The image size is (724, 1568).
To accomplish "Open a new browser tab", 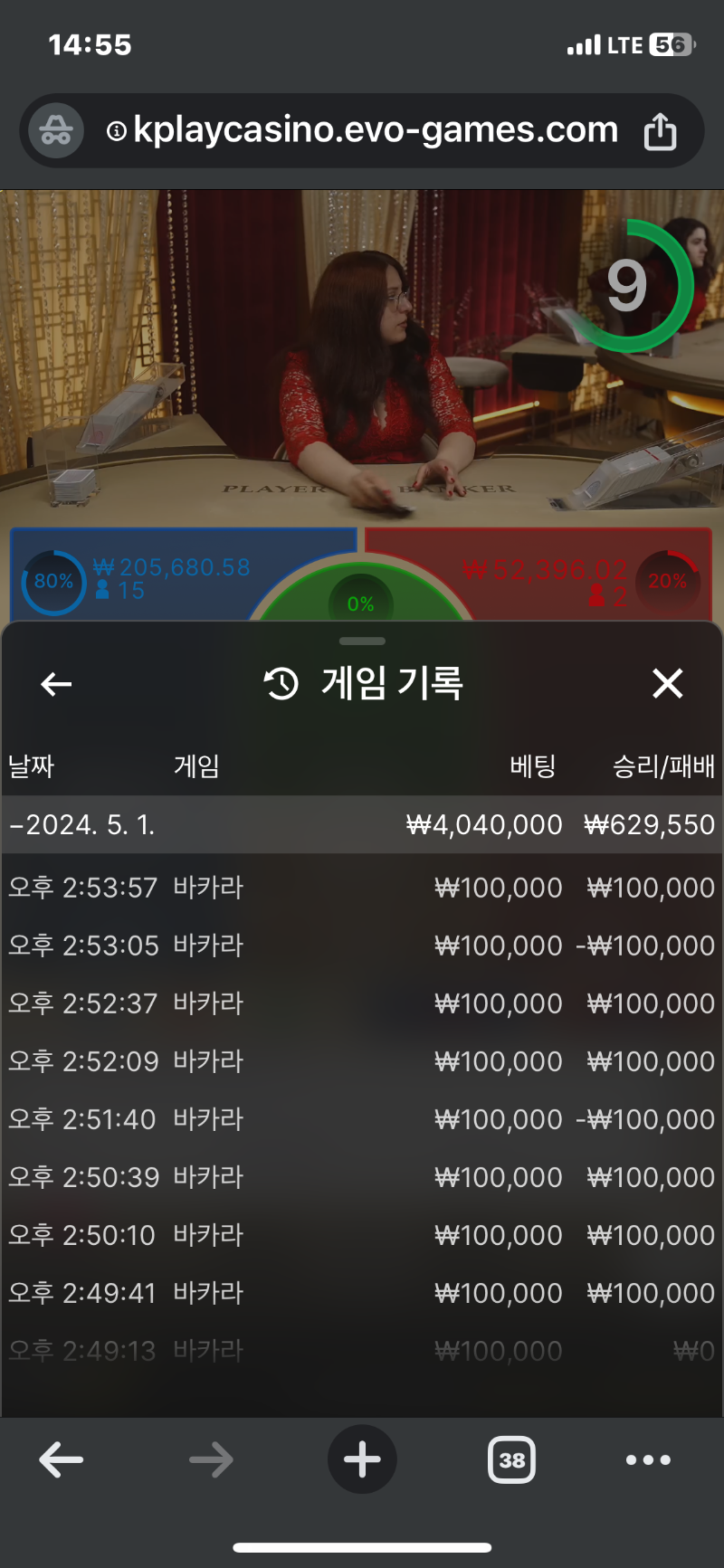I will click(x=362, y=1459).
